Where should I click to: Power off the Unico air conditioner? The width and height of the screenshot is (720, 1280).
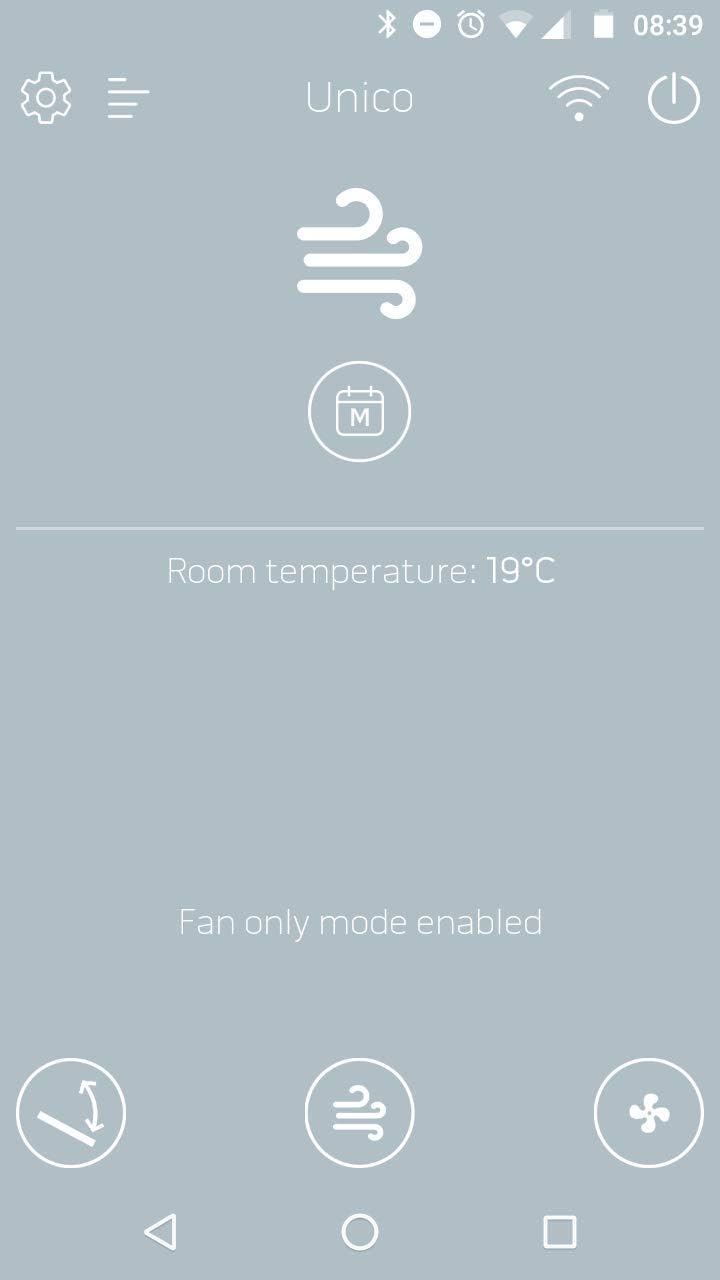point(672,97)
